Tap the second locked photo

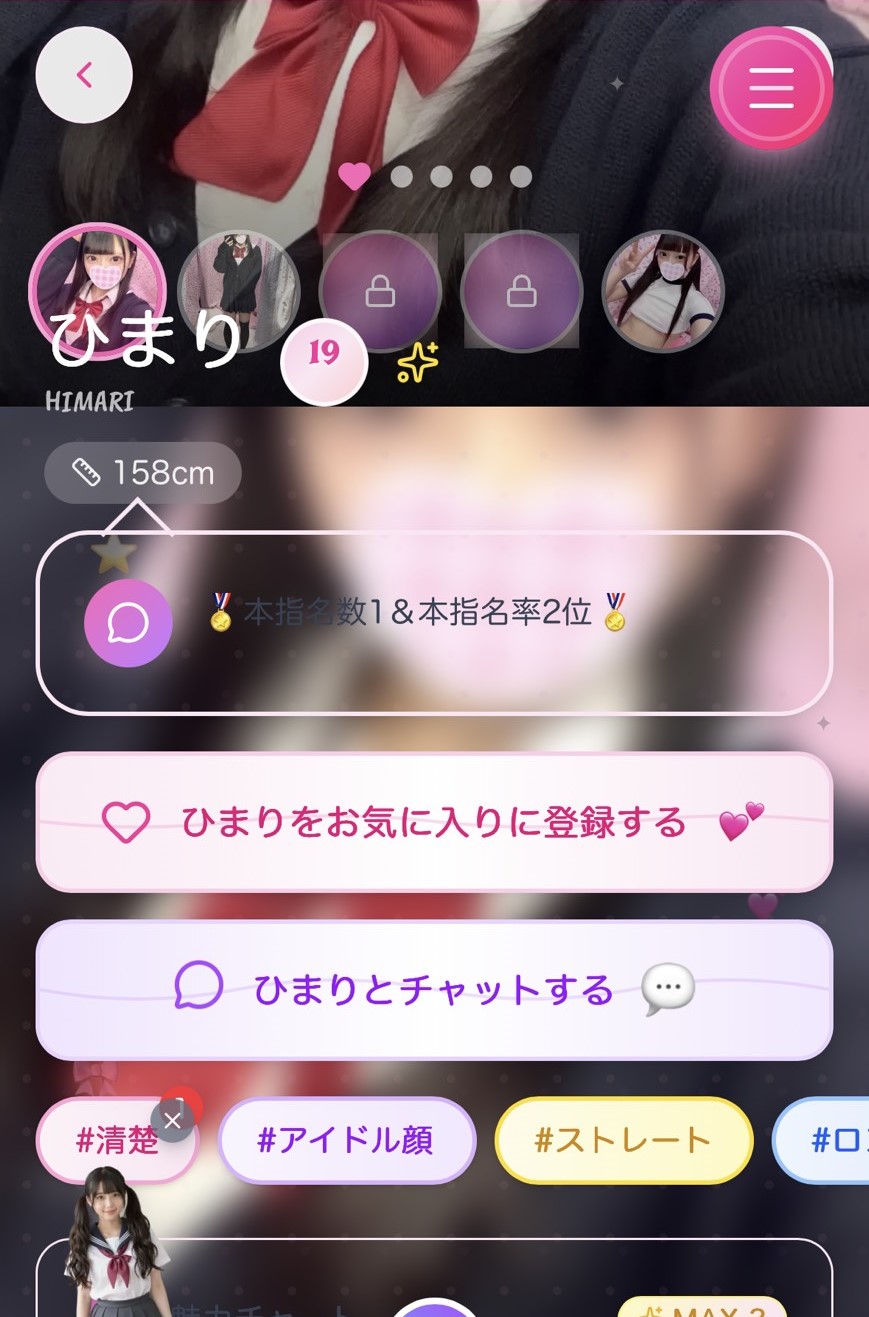coord(520,292)
